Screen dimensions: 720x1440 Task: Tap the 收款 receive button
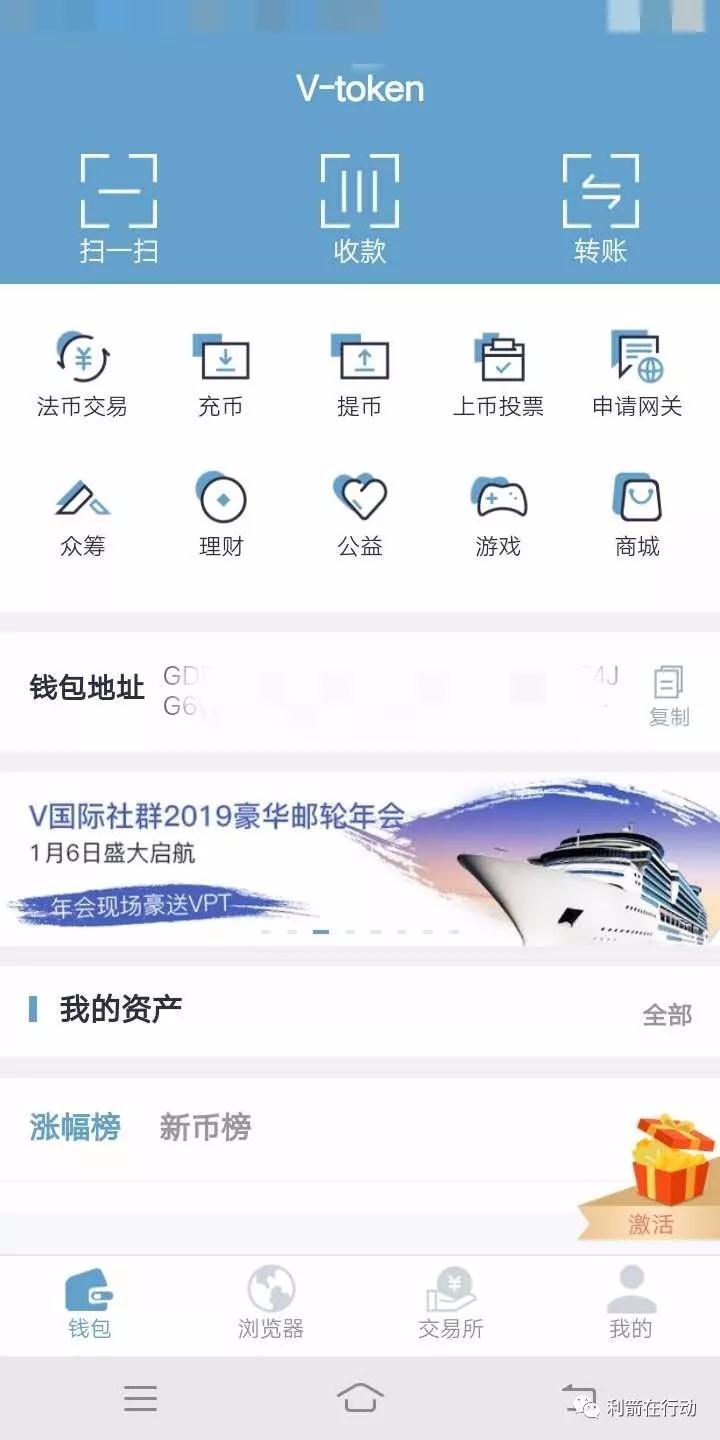[359, 207]
